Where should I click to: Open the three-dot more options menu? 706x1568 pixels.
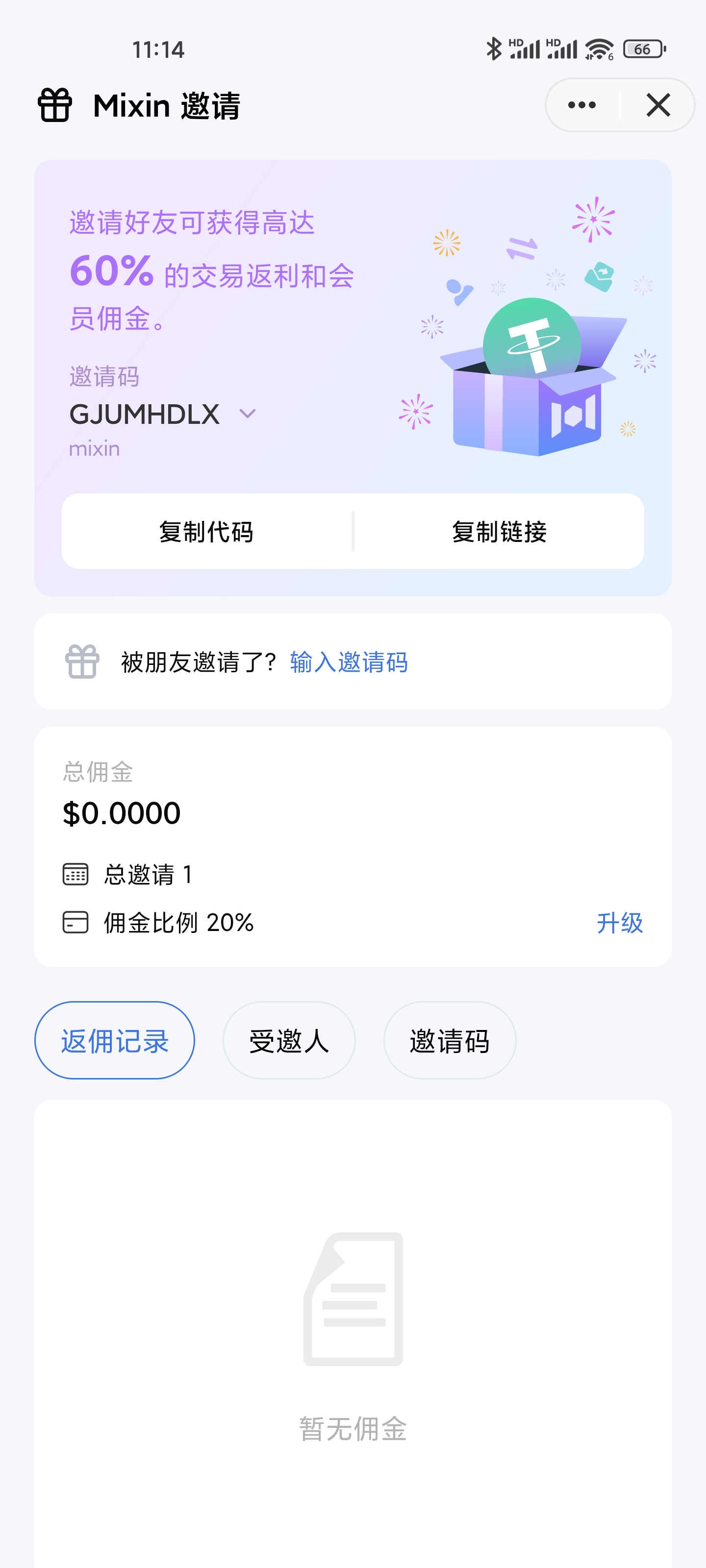582,105
